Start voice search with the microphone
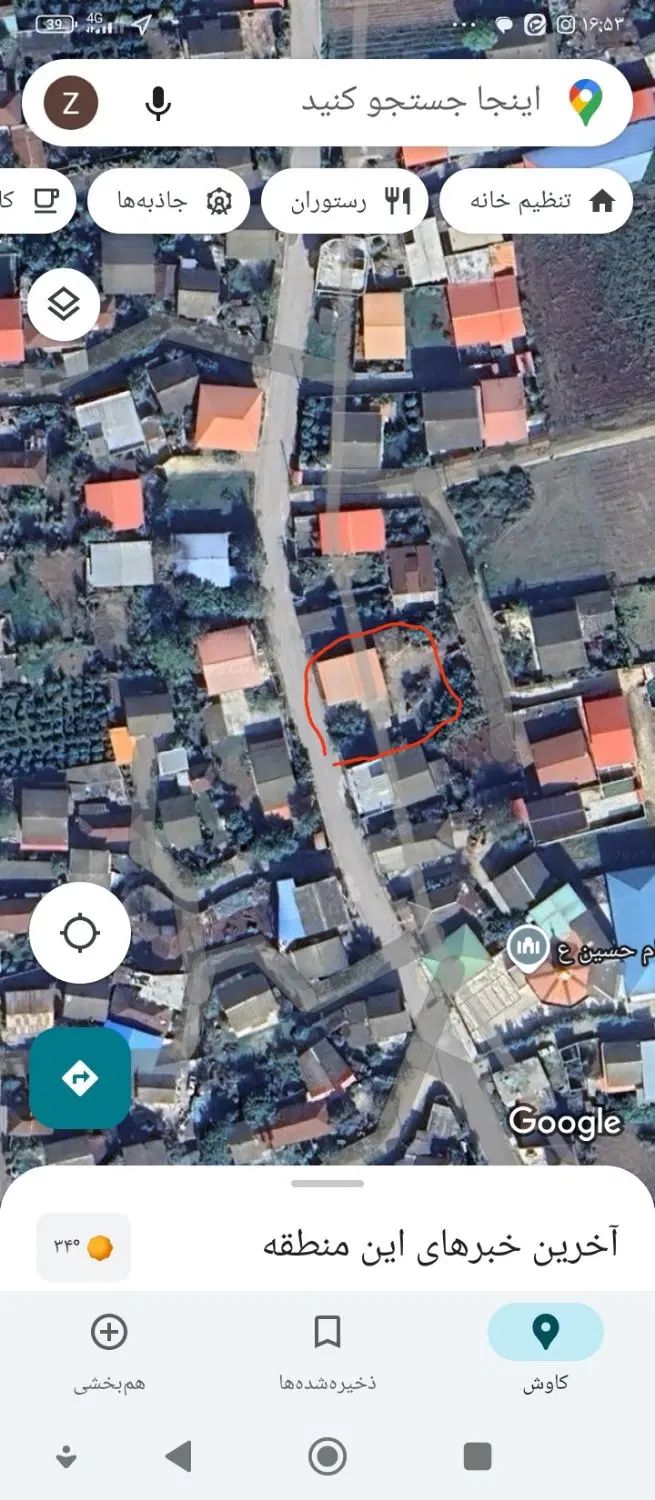655x1500 pixels. (x=158, y=103)
